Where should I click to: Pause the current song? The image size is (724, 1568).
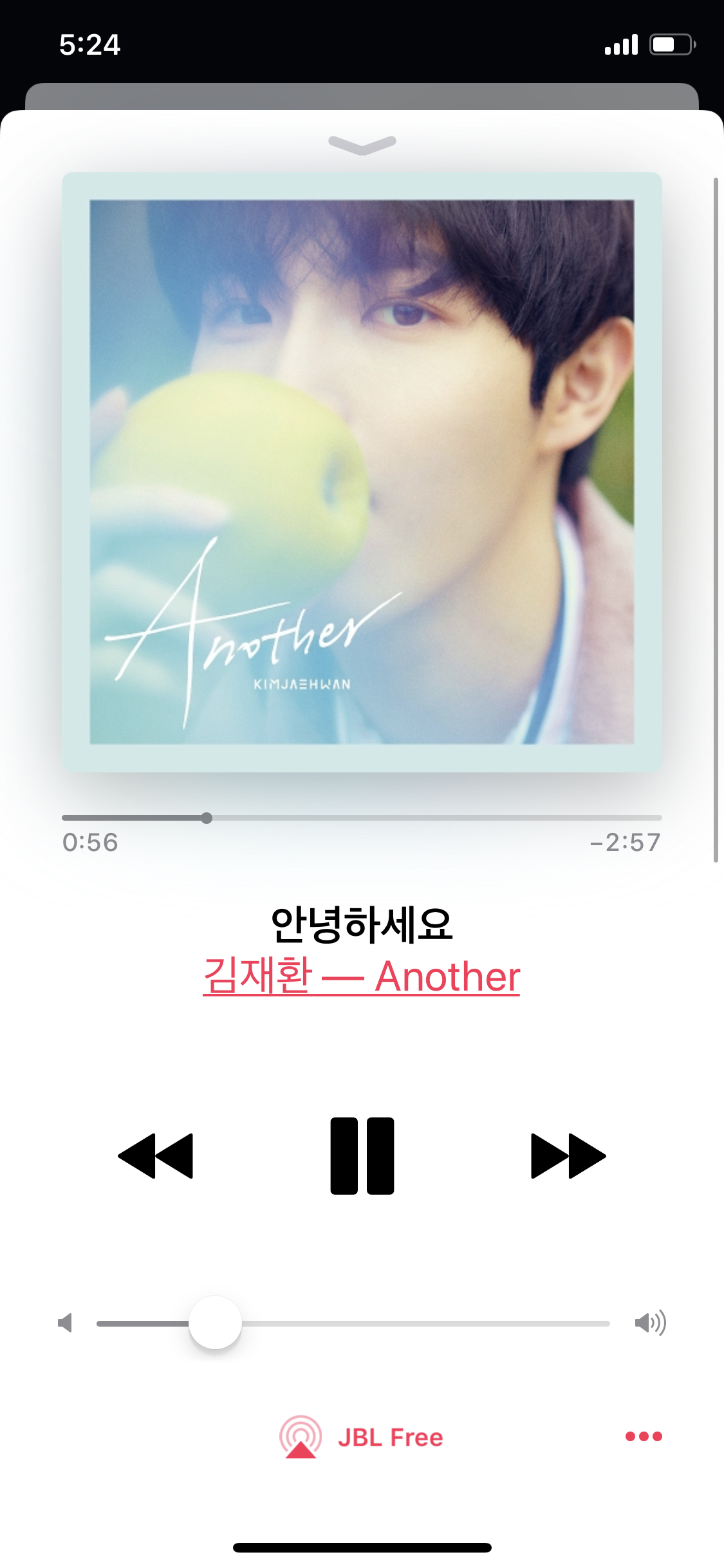click(x=362, y=1155)
